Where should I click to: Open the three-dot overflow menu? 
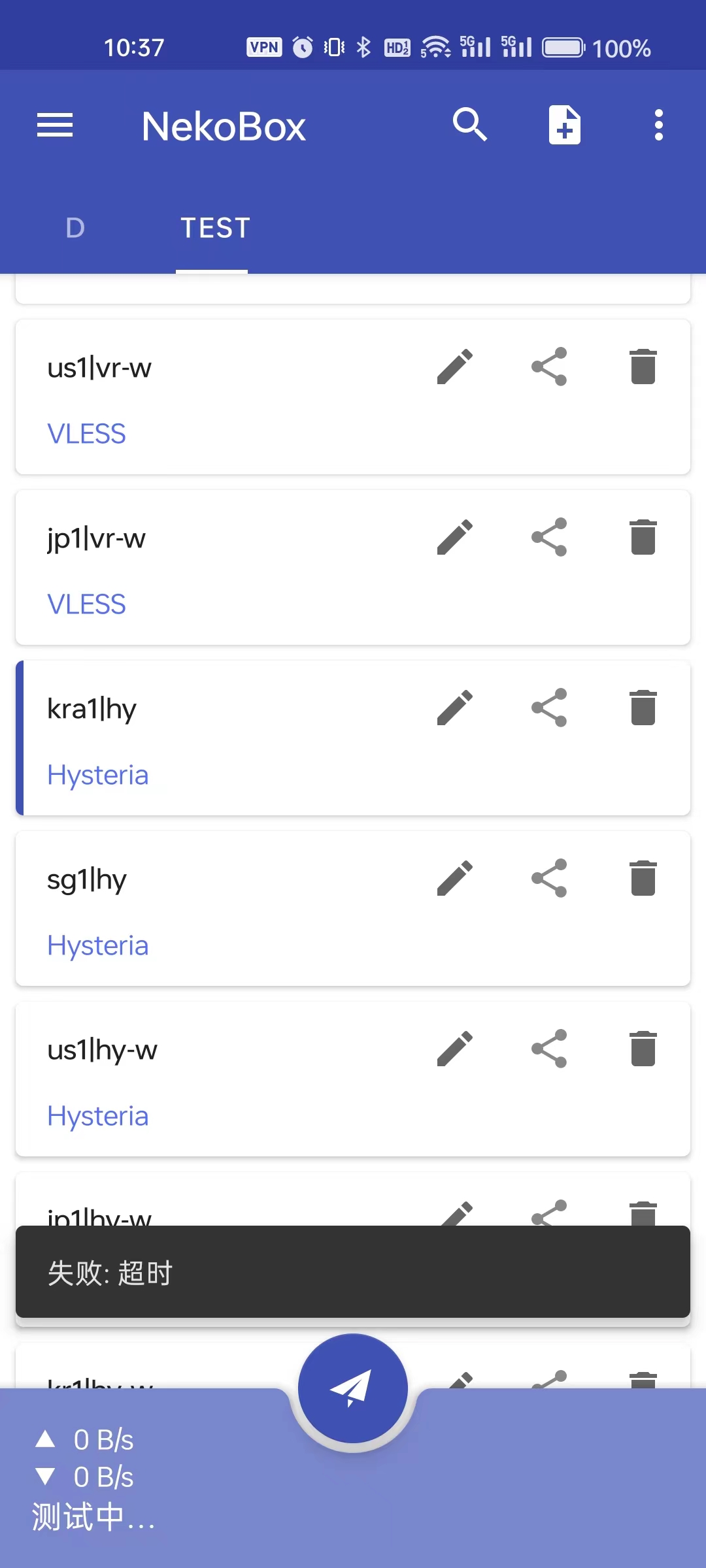[x=658, y=124]
